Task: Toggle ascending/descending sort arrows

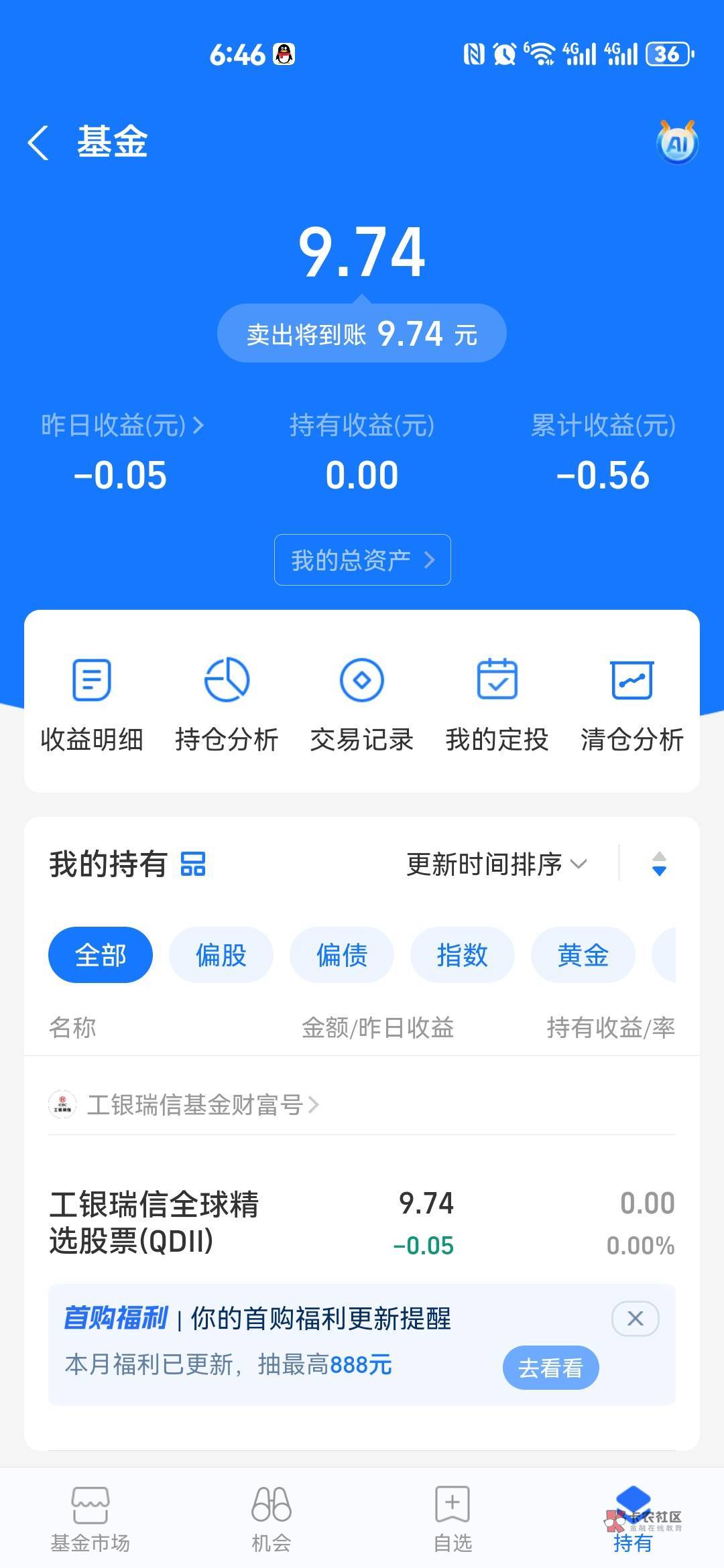Action: (659, 864)
